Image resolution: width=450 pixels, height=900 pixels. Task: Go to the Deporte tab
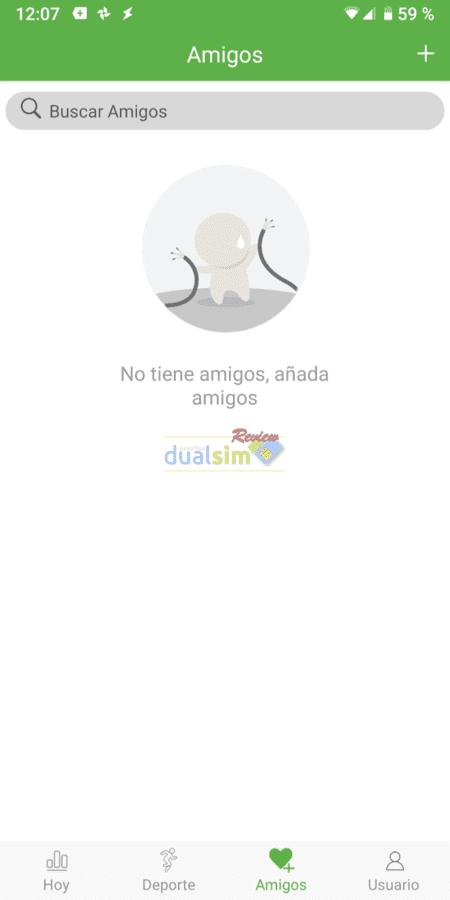(169, 870)
